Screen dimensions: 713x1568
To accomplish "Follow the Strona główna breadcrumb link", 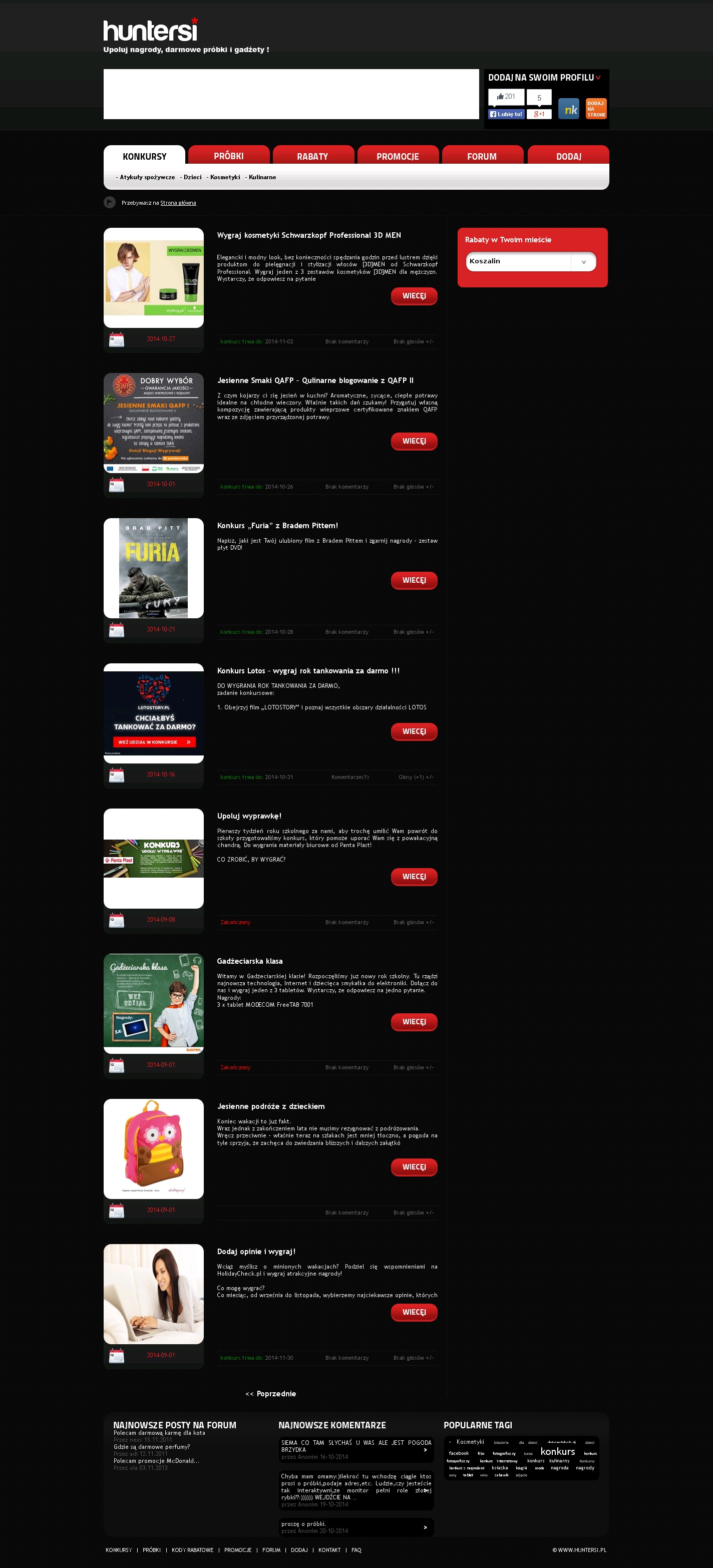I will [x=178, y=203].
